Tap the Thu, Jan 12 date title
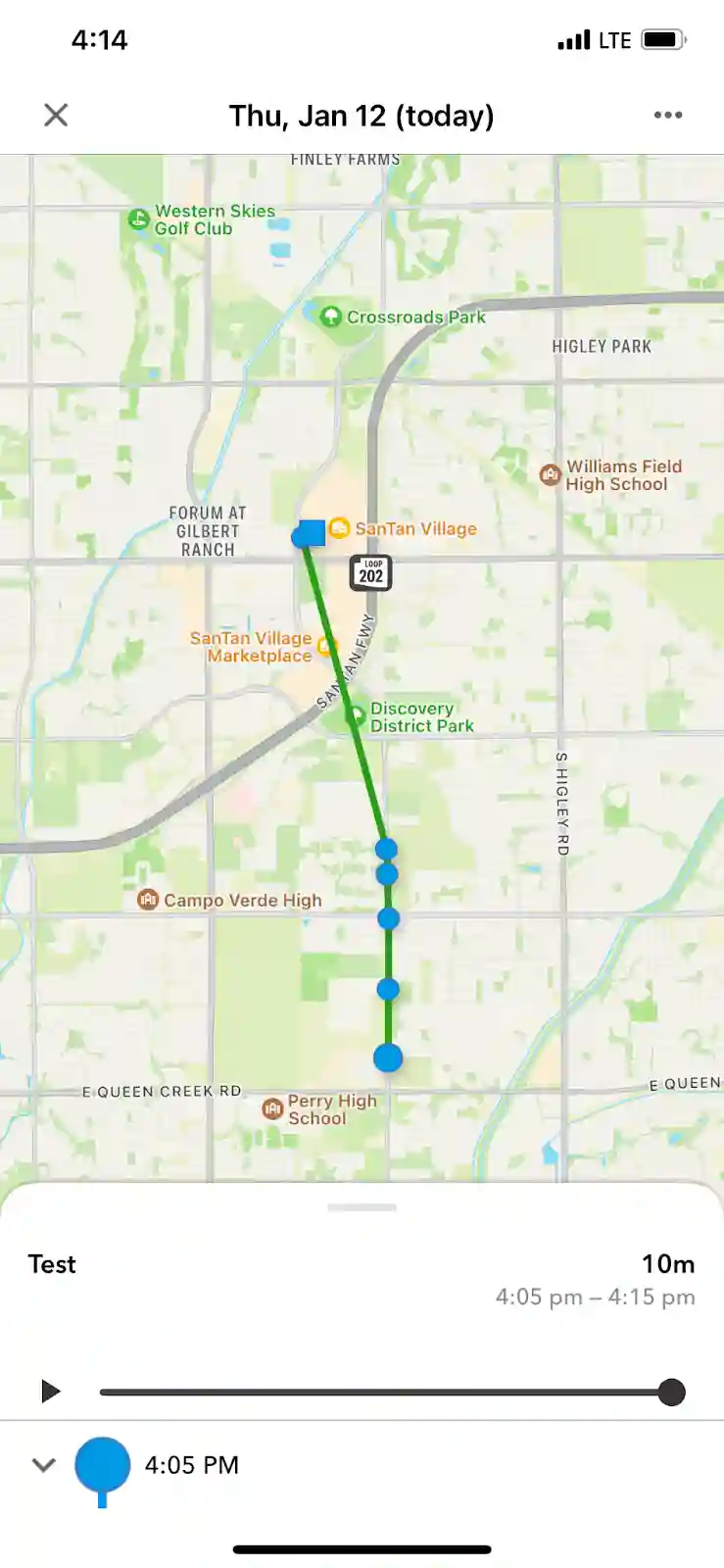The image size is (724, 1568). (x=362, y=115)
